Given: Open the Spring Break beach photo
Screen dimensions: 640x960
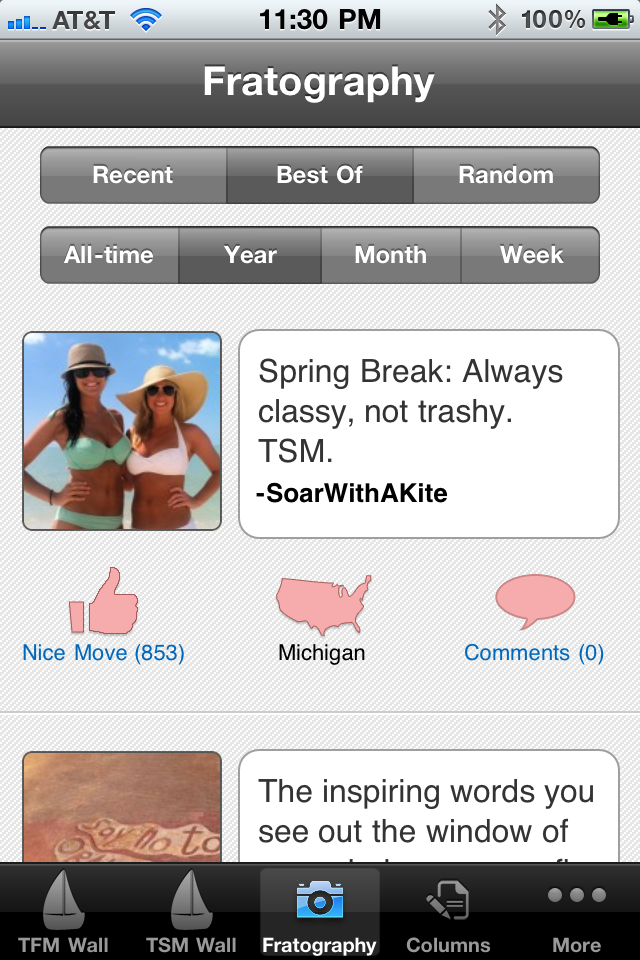Looking at the screenshot, I should 122,431.
